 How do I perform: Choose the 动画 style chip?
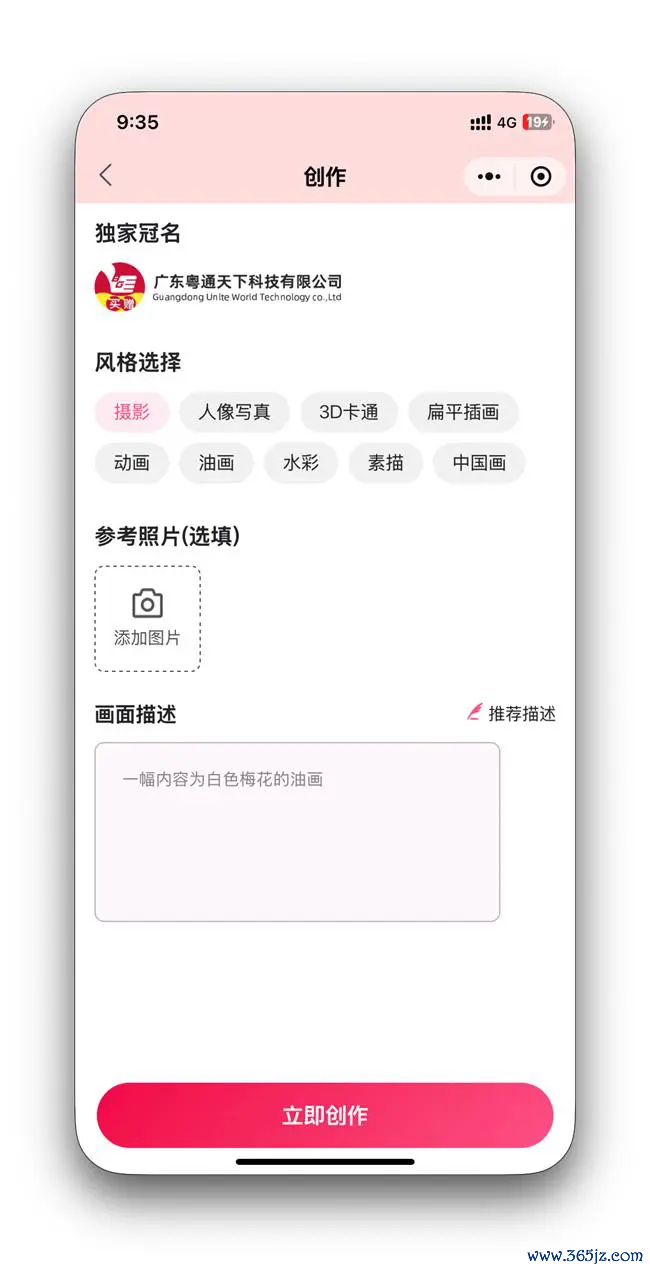132,463
